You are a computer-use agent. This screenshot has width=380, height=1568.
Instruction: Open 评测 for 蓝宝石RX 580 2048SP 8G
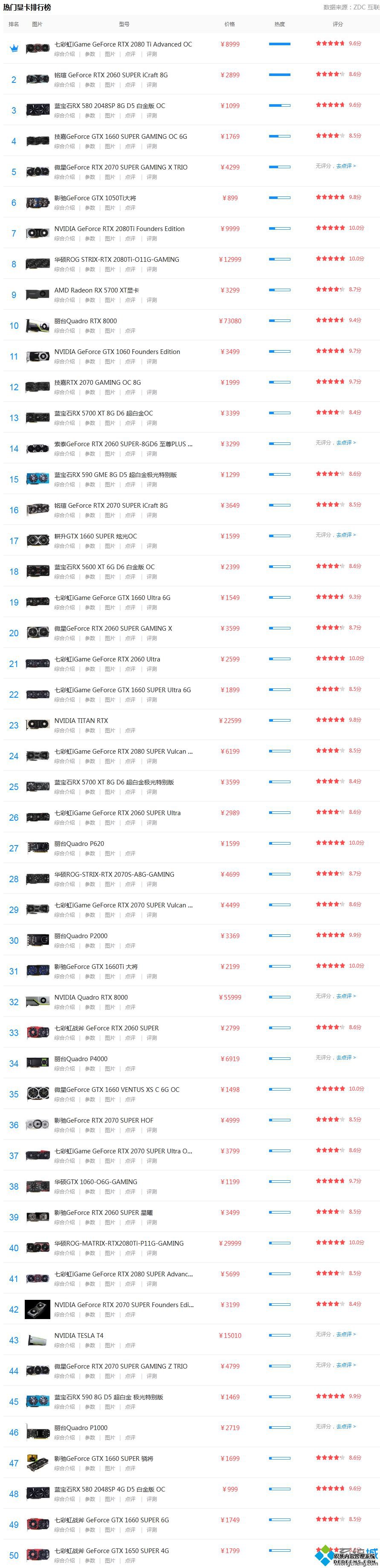tap(151, 116)
